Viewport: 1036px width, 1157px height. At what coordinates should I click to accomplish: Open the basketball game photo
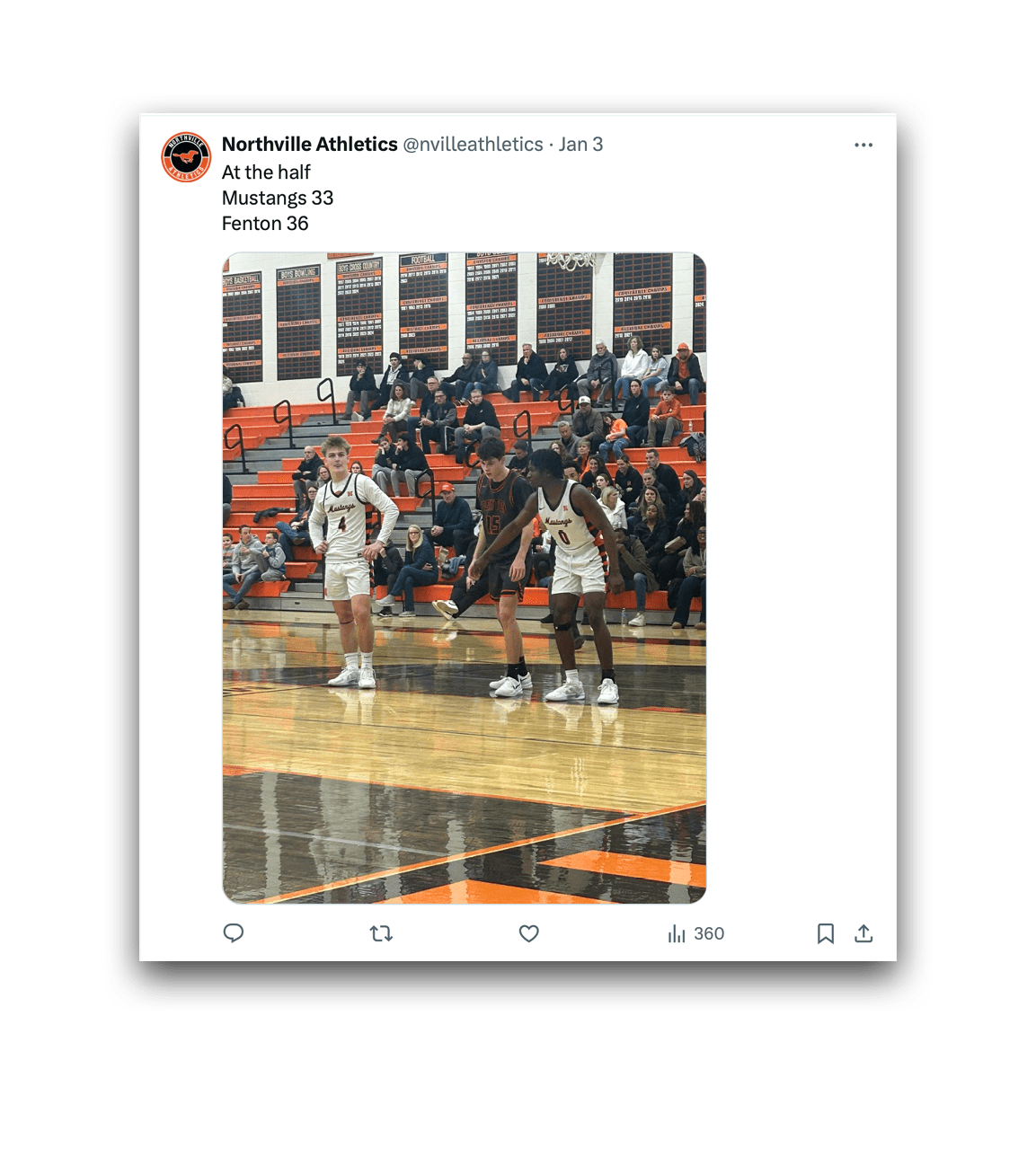coord(464,578)
